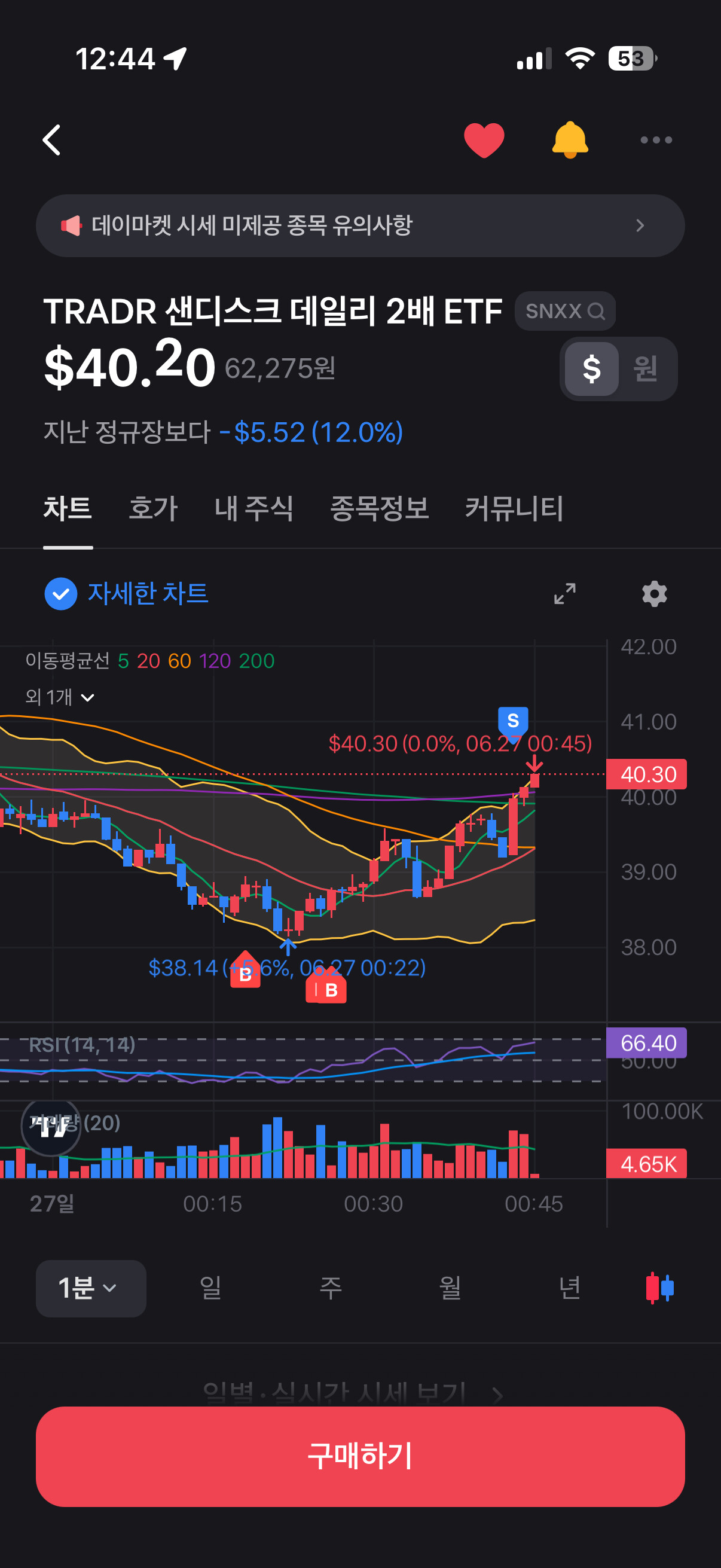The width and height of the screenshot is (721, 1568).
Task: Expand the 외 1개 indicators dropdown
Action: (60, 697)
